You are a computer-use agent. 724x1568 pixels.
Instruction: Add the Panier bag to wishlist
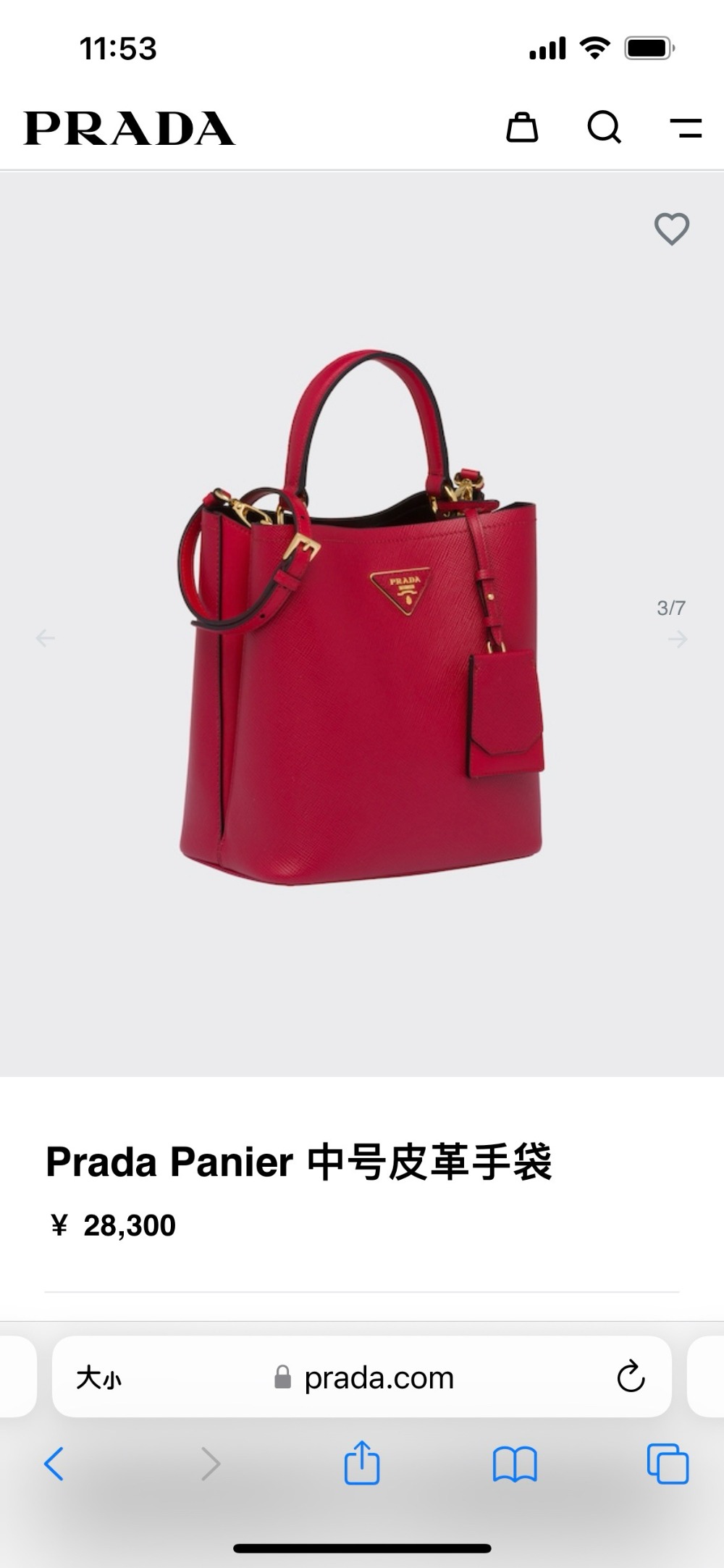tap(671, 229)
